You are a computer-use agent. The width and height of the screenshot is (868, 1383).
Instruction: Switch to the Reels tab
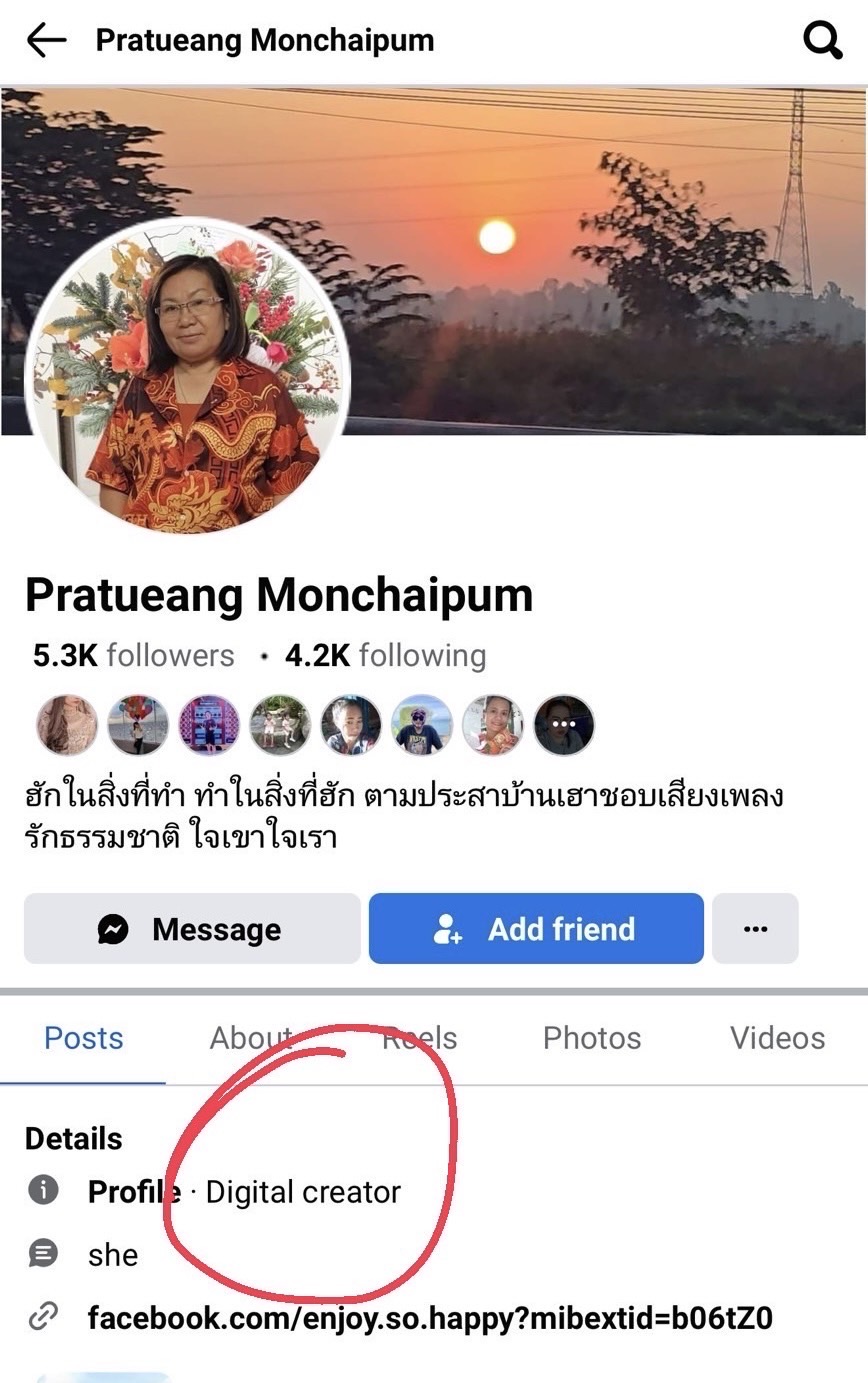point(420,1038)
